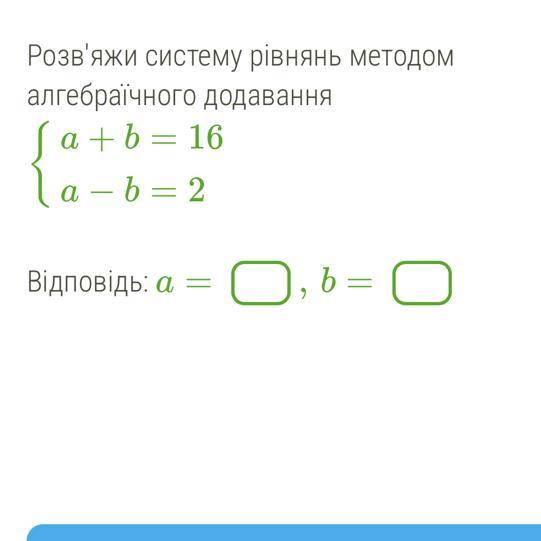
Task: Tap the answer box for b
Action: pos(422,283)
